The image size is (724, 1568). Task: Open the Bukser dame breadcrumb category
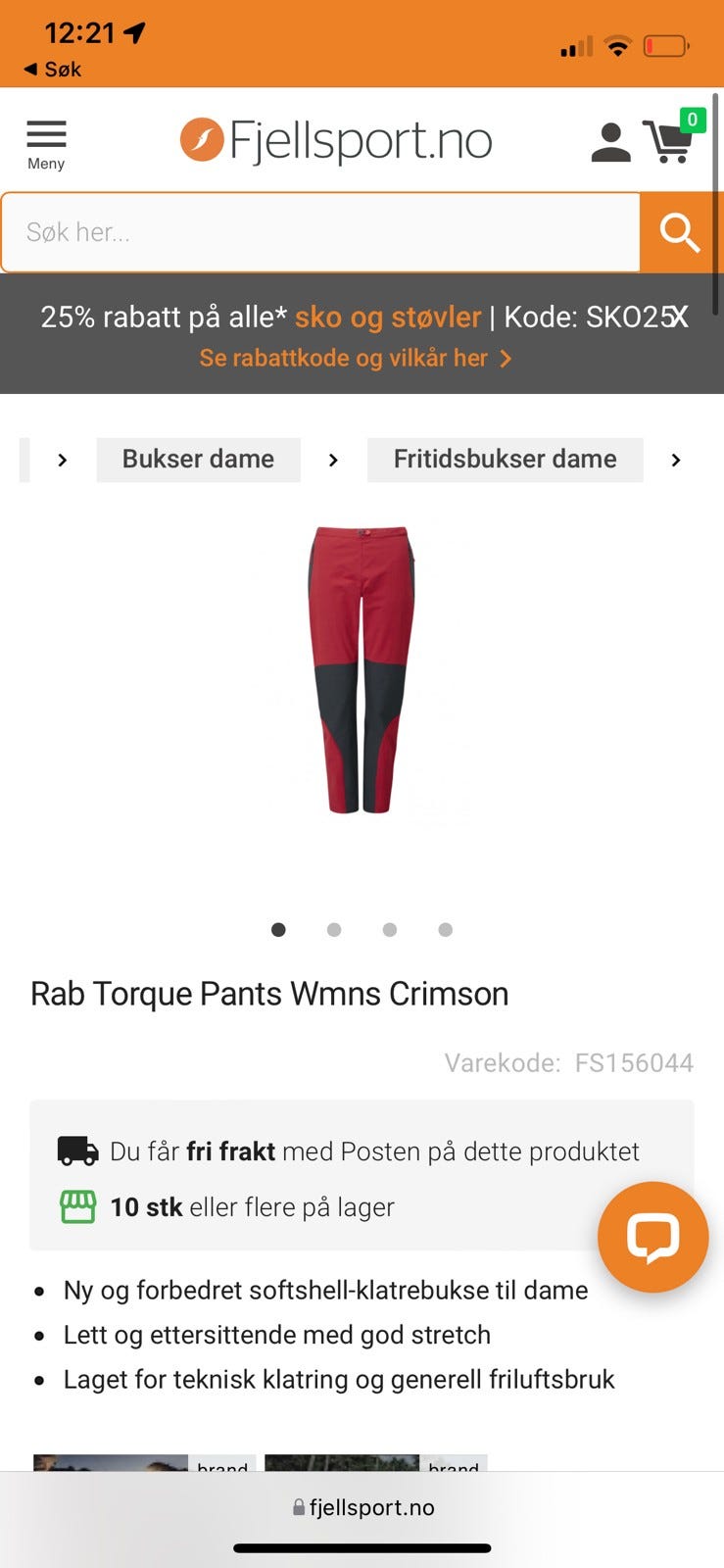(198, 459)
